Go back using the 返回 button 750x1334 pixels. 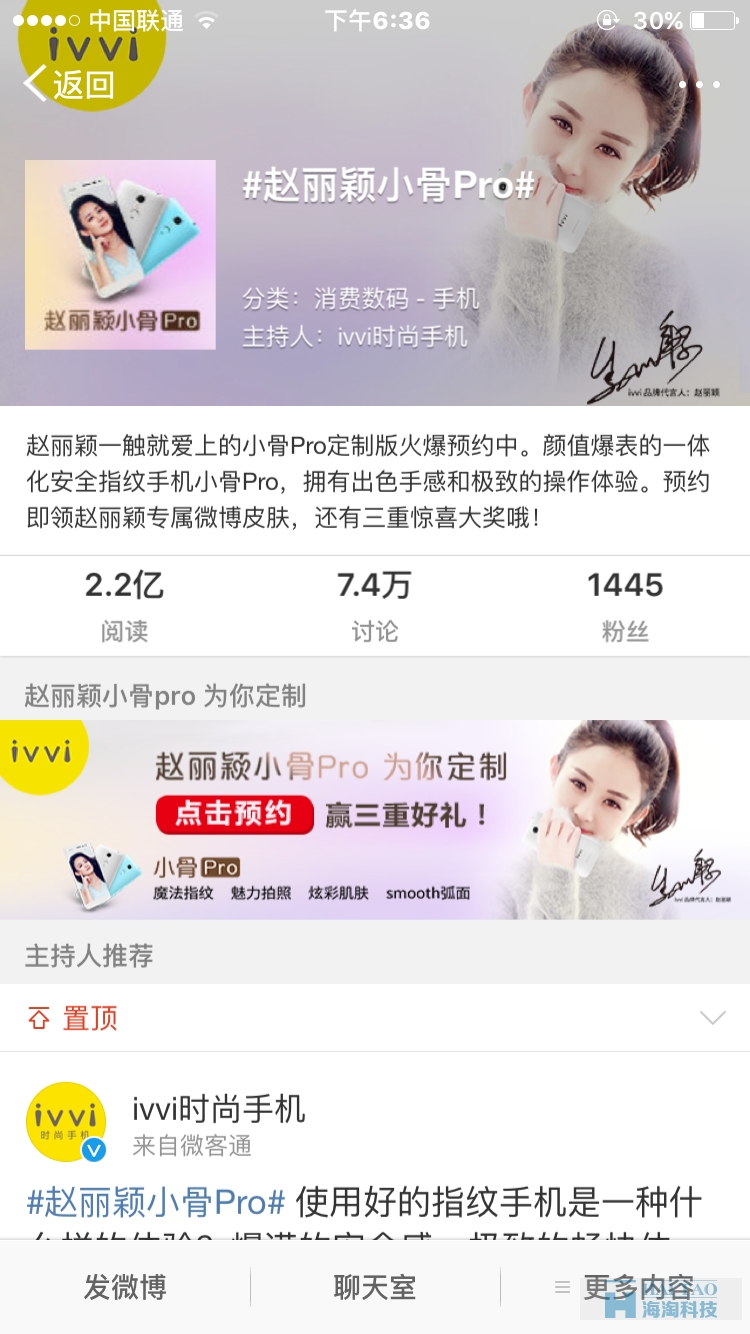pos(68,84)
